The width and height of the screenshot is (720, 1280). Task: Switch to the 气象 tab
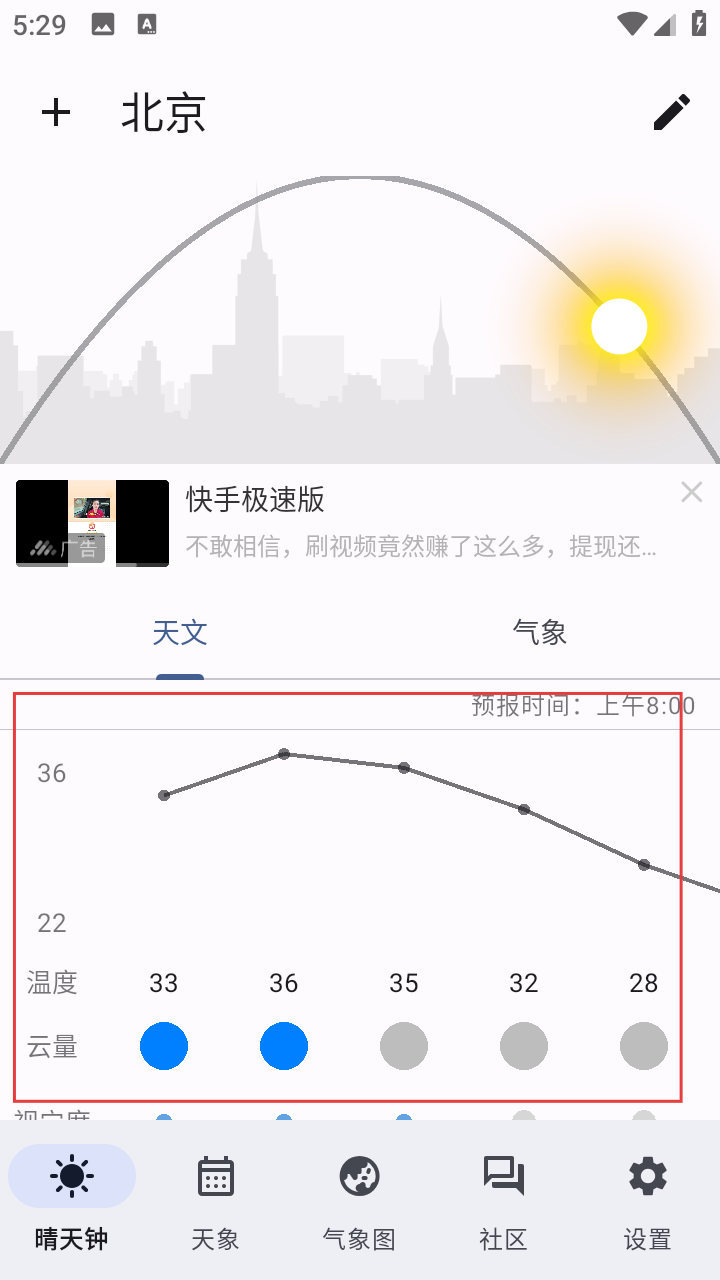pos(540,633)
